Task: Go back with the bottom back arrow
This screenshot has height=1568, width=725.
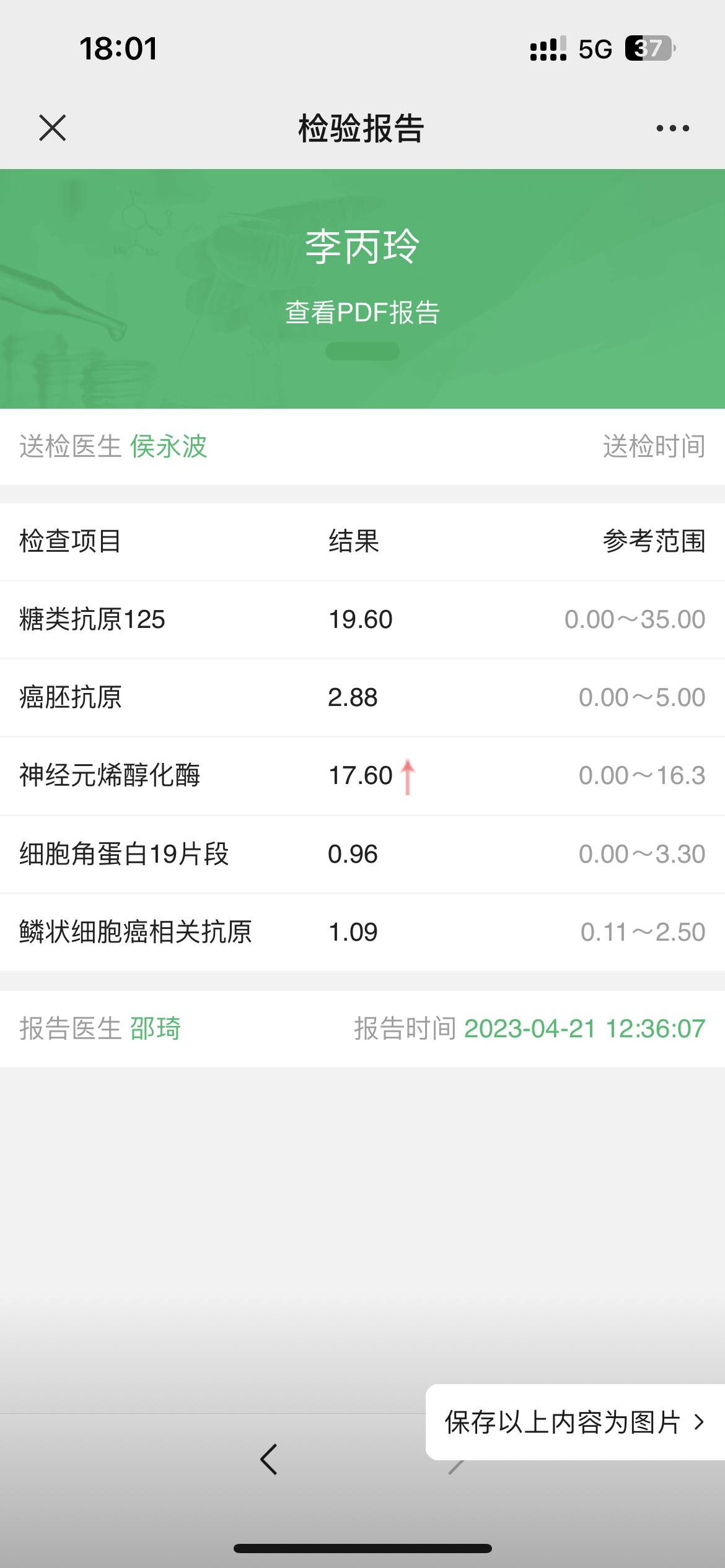Action: pos(269,1459)
